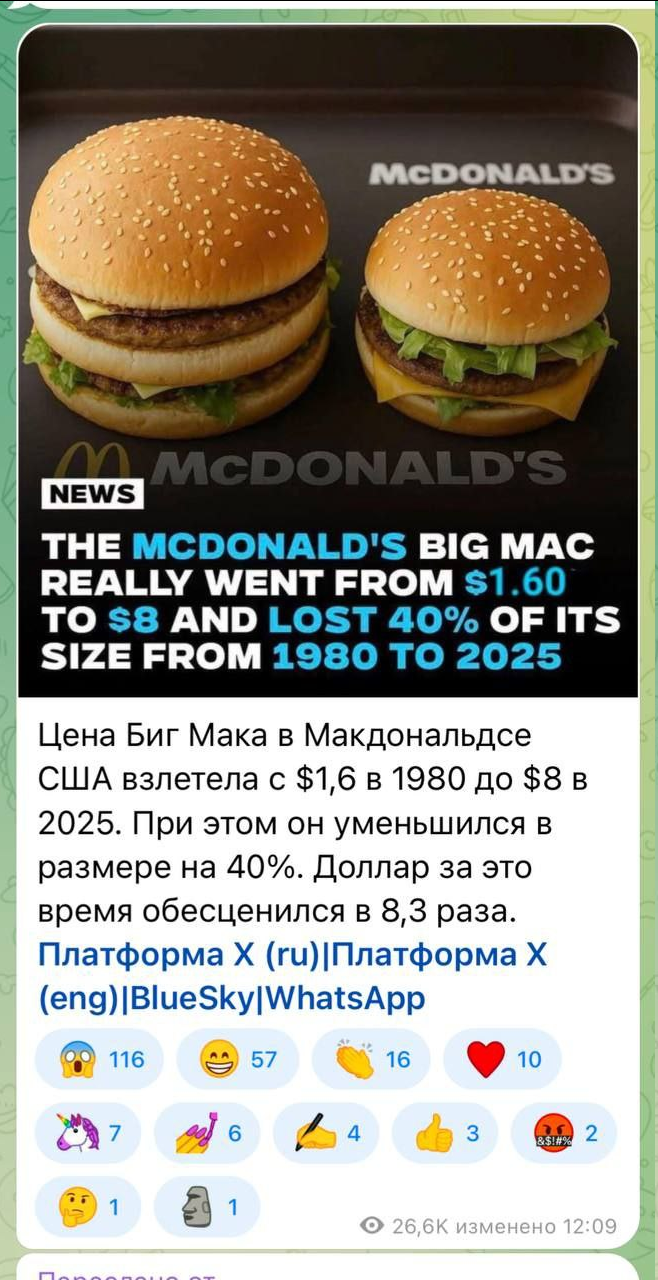Add the nail polish reaction
Image resolution: width=658 pixels, height=1280 pixels.
tap(207, 1133)
